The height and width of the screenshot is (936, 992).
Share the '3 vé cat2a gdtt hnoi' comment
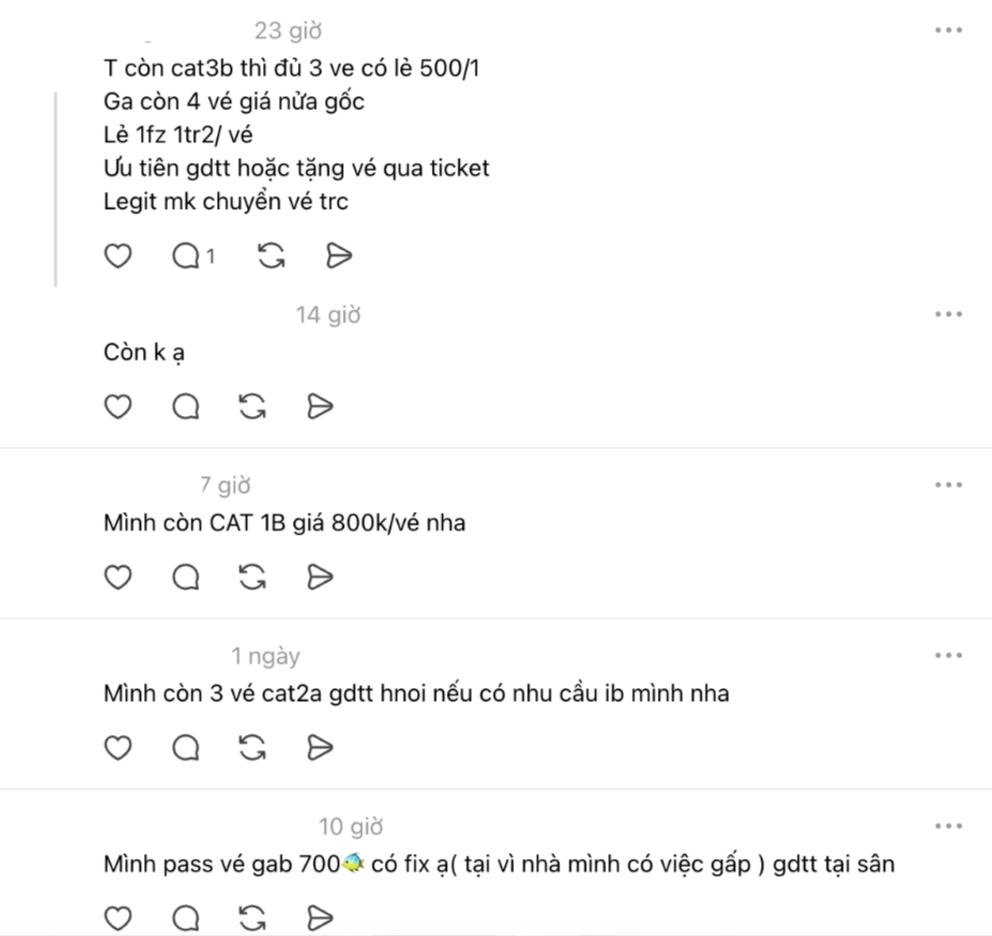click(319, 747)
